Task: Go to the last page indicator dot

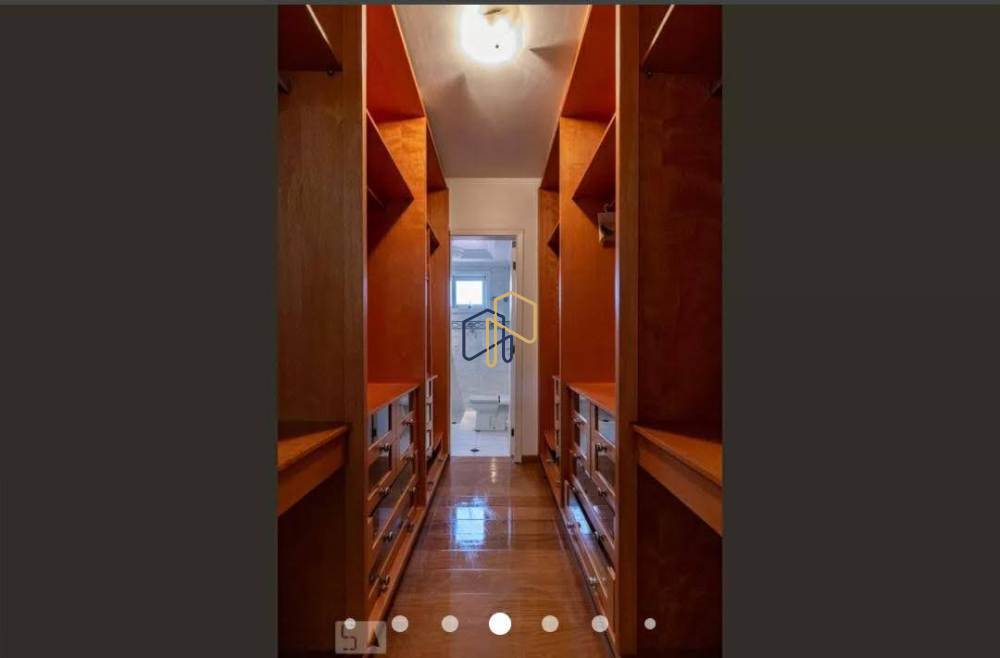Action: tap(650, 624)
